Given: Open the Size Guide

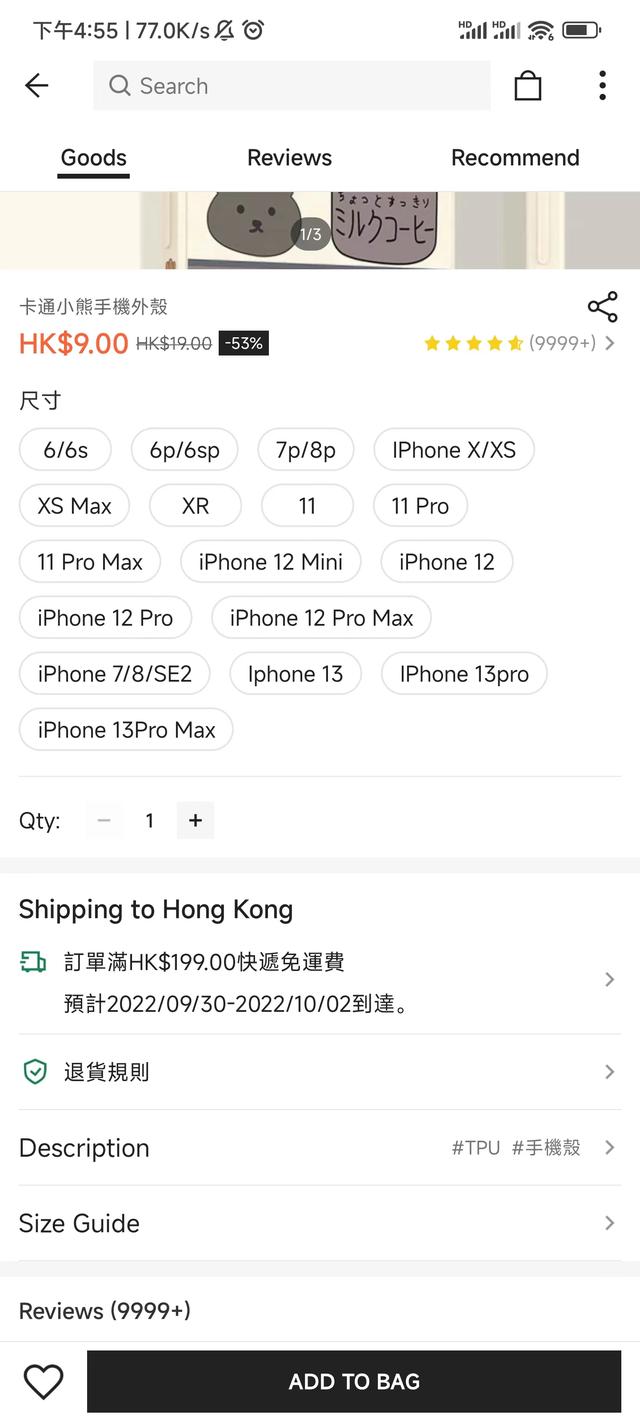Looking at the screenshot, I should (320, 1223).
